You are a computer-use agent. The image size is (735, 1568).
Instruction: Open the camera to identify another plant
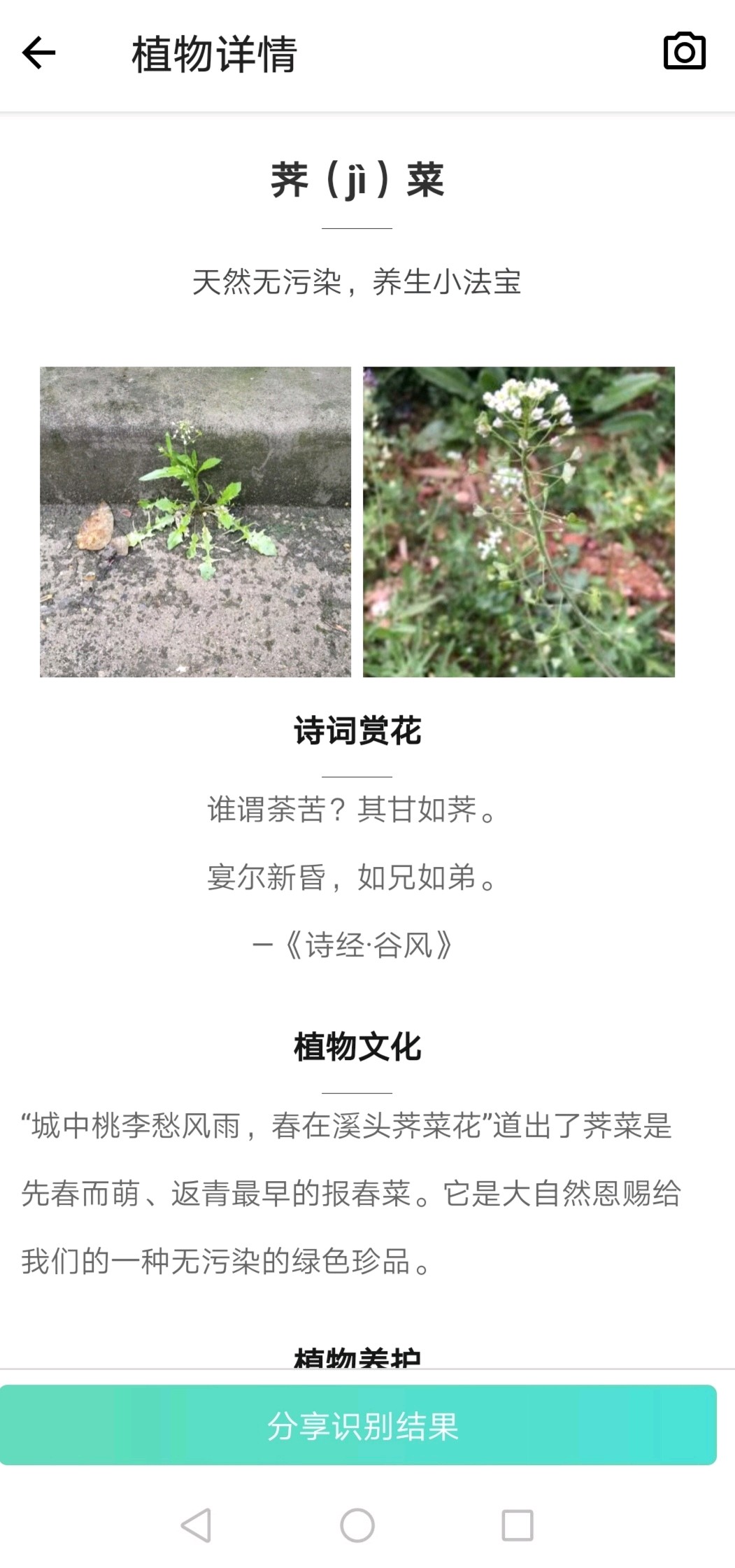[x=684, y=52]
